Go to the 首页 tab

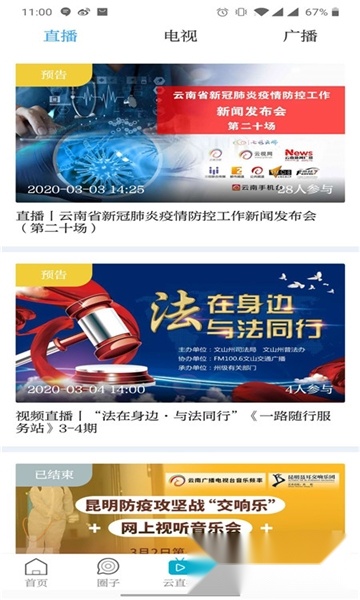(36, 573)
